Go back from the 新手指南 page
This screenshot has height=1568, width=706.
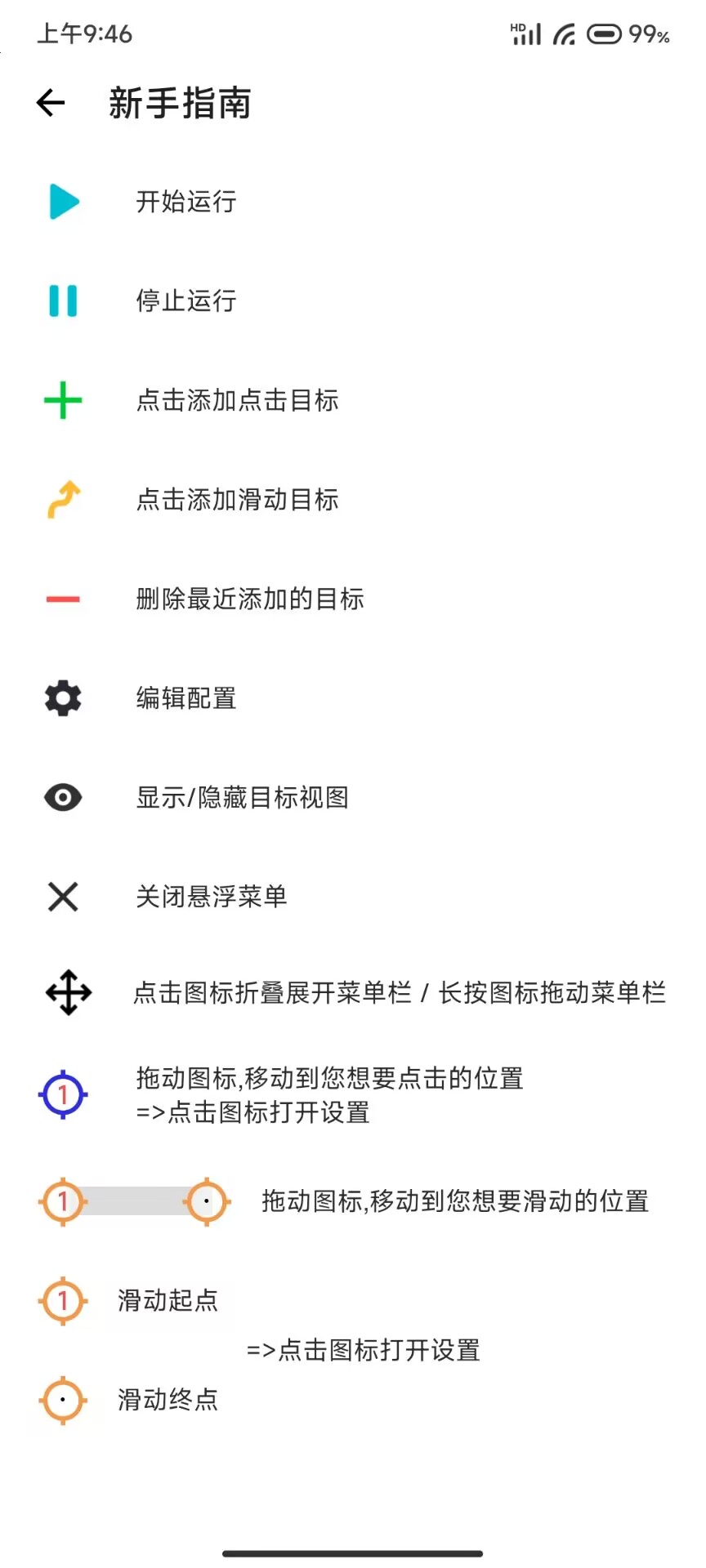click(51, 103)
